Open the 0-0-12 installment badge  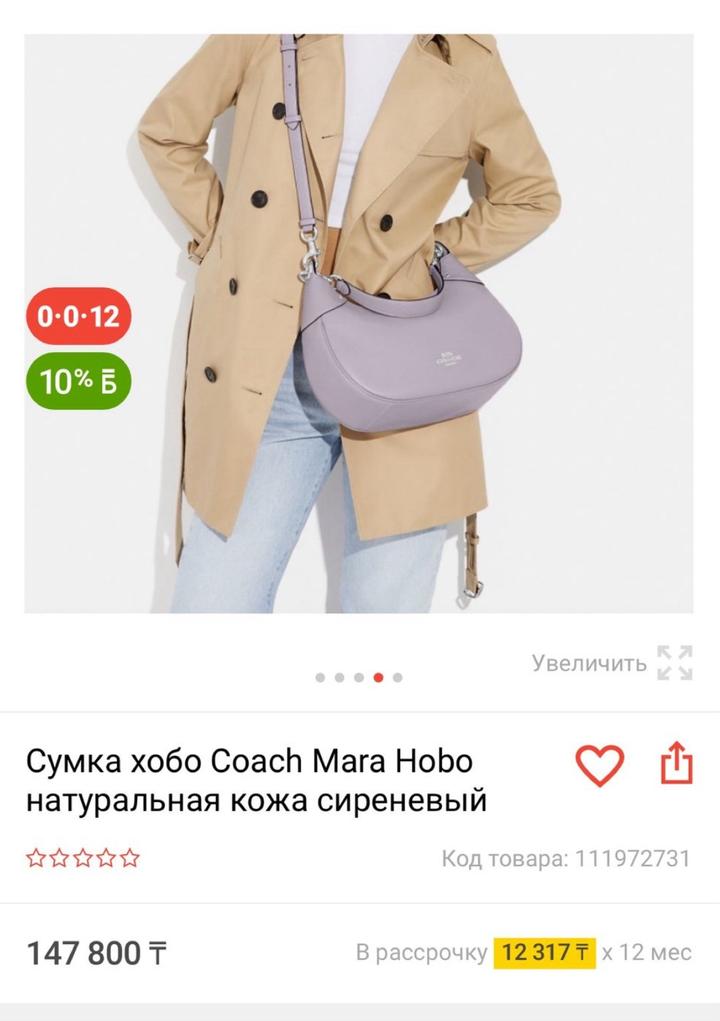[x=78, y=317]
